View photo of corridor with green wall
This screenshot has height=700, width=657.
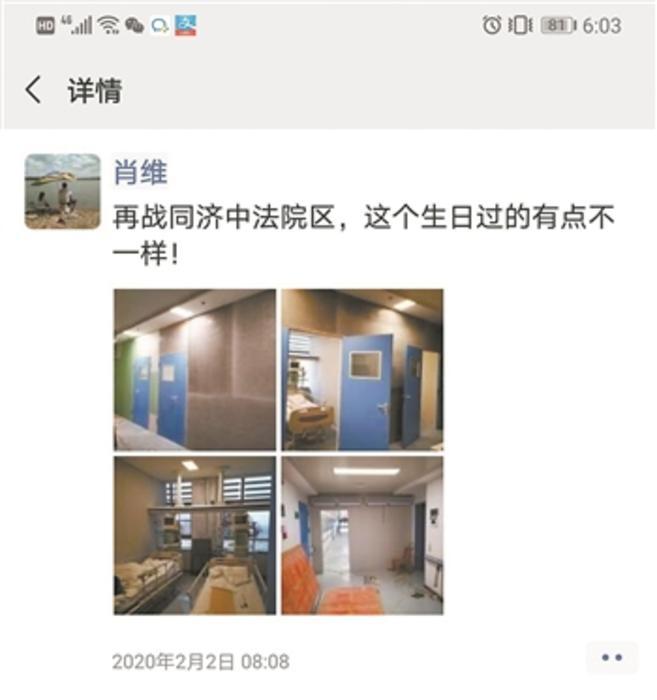pos(195,370)
